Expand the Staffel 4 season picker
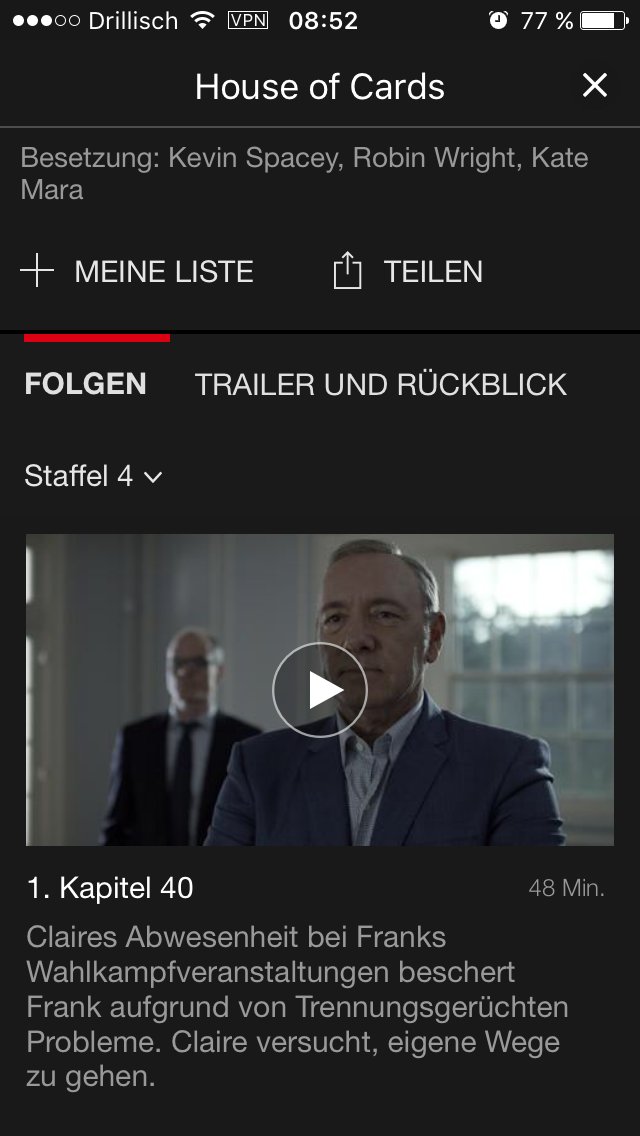Viewport: 640px width, 1136px height. pos(93,476)
